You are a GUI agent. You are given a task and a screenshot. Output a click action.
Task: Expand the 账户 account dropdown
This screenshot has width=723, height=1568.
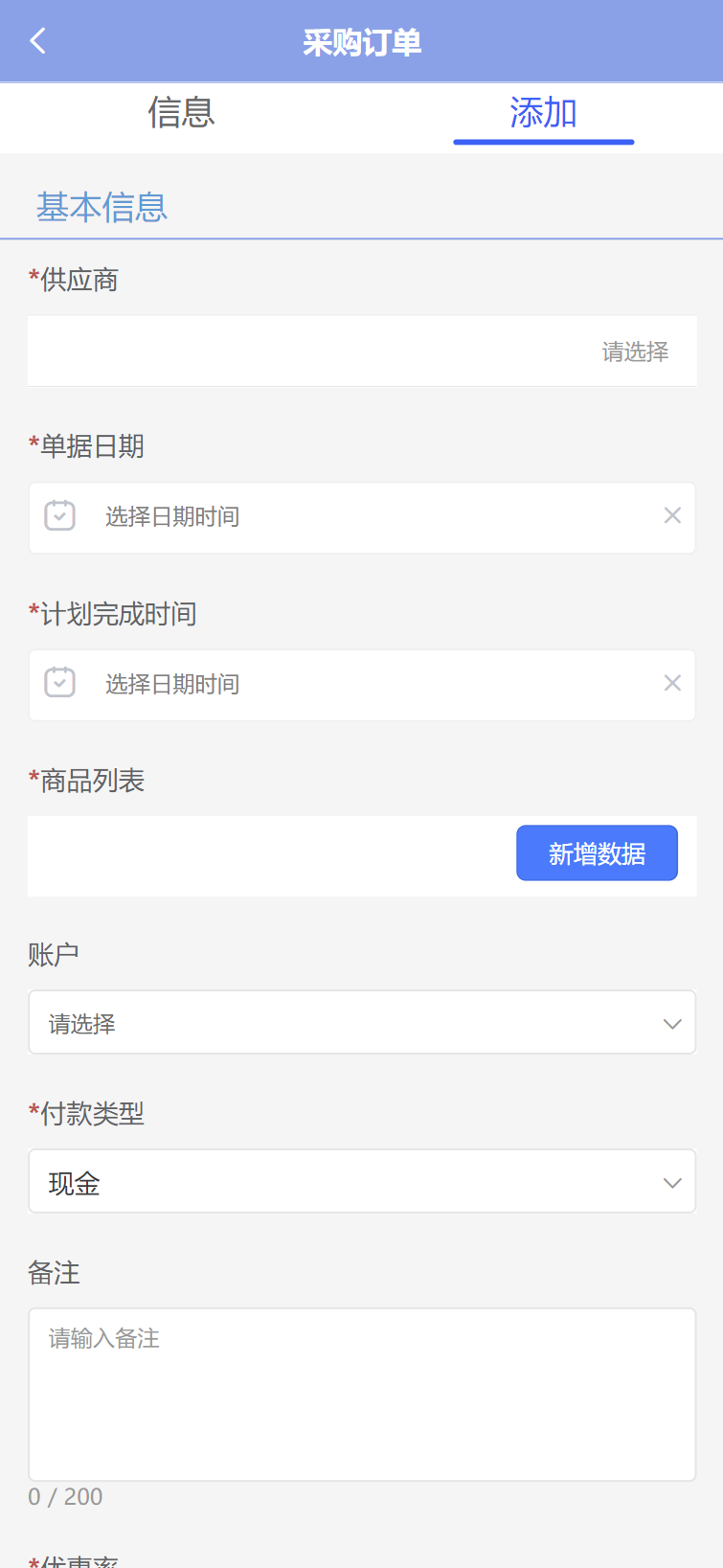pos(362,1023)
